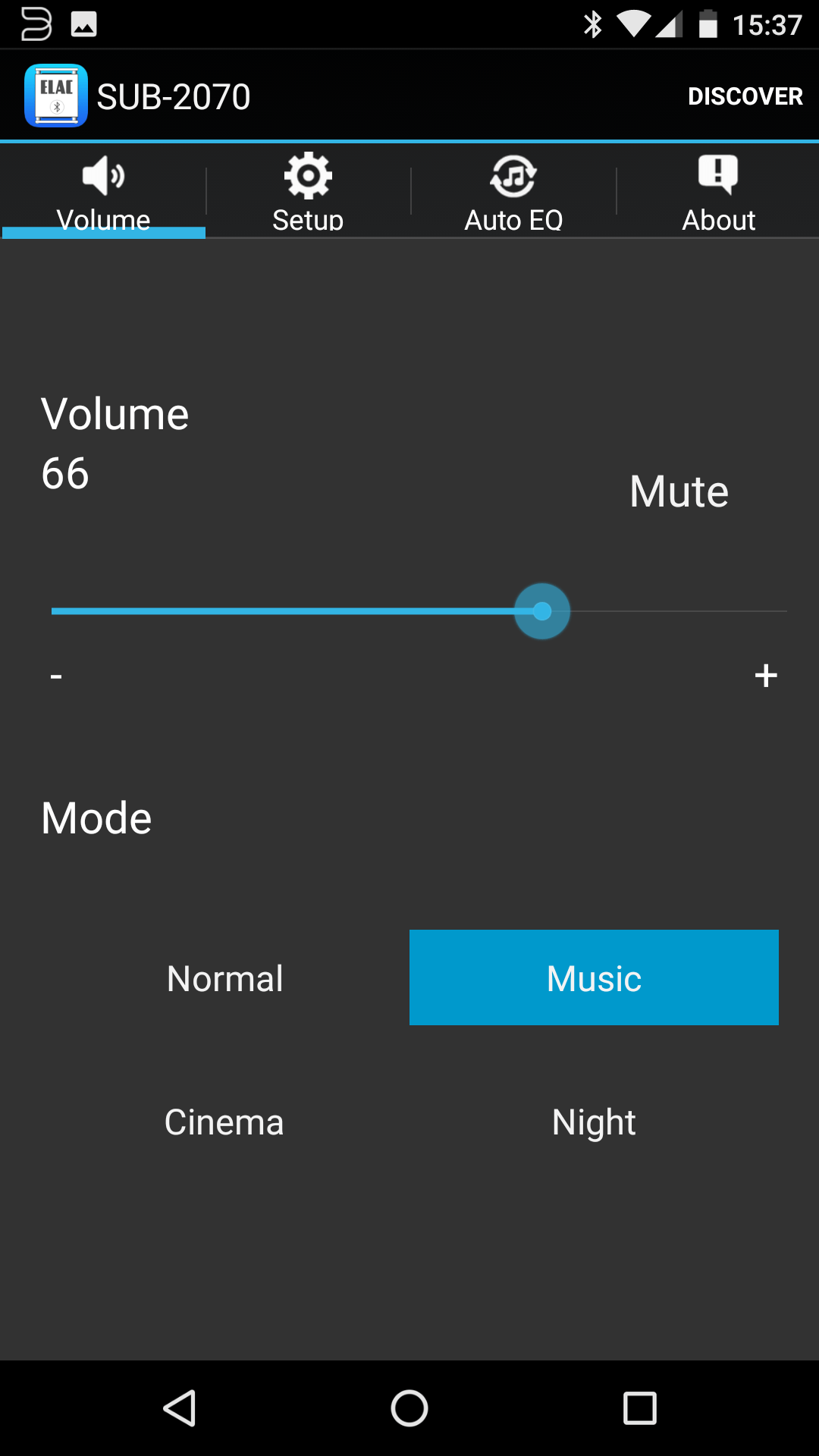Enable Night mode

pos(594,1122)
